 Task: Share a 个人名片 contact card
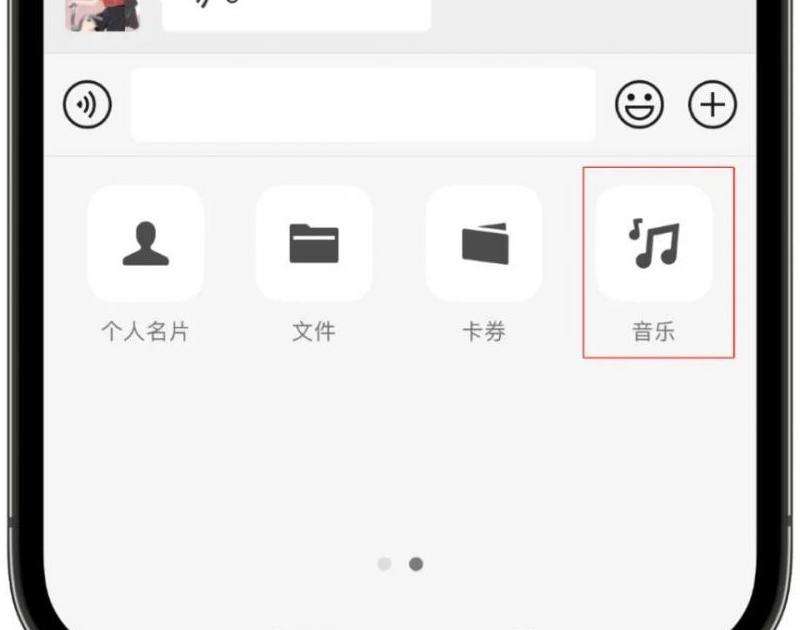[x=145, y=244]
